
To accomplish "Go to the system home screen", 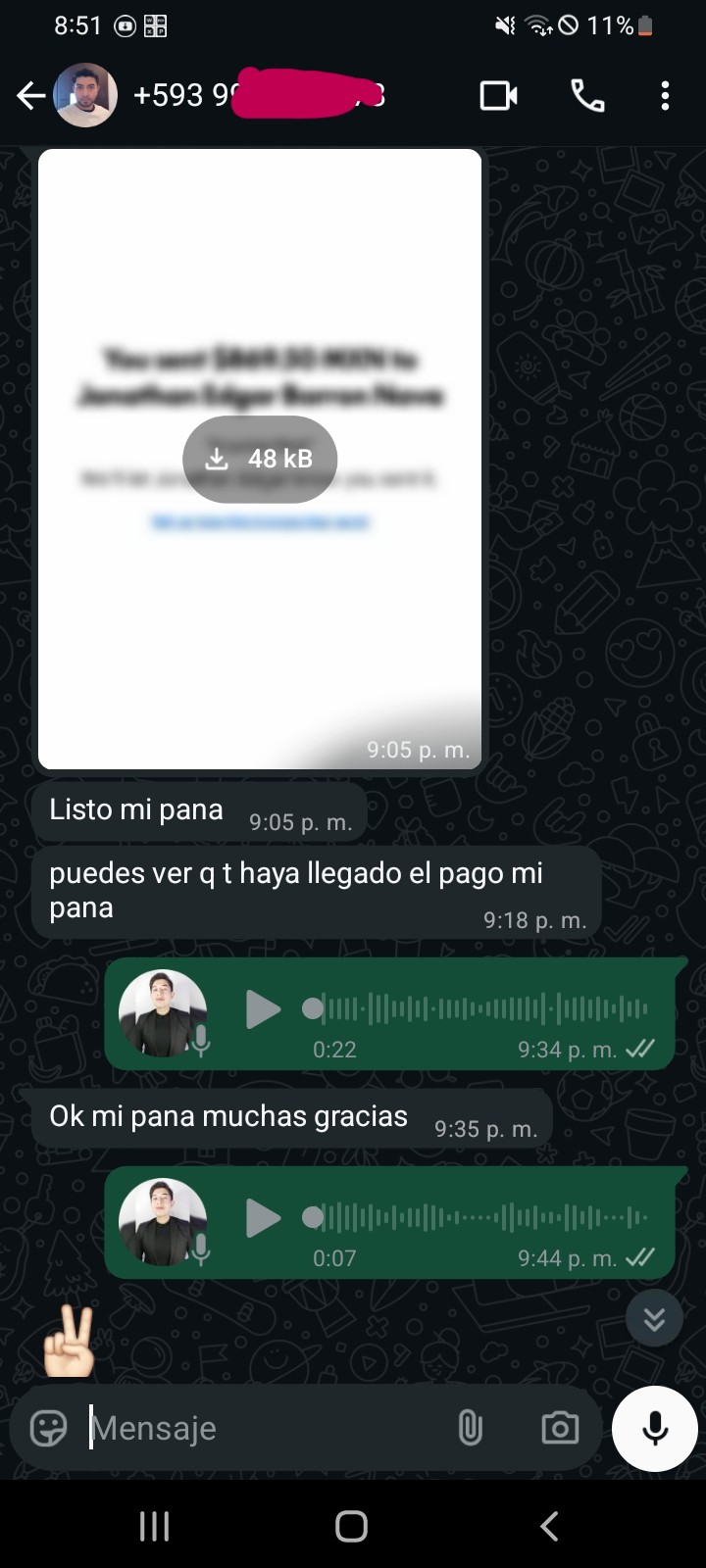I will [351, 1526].
